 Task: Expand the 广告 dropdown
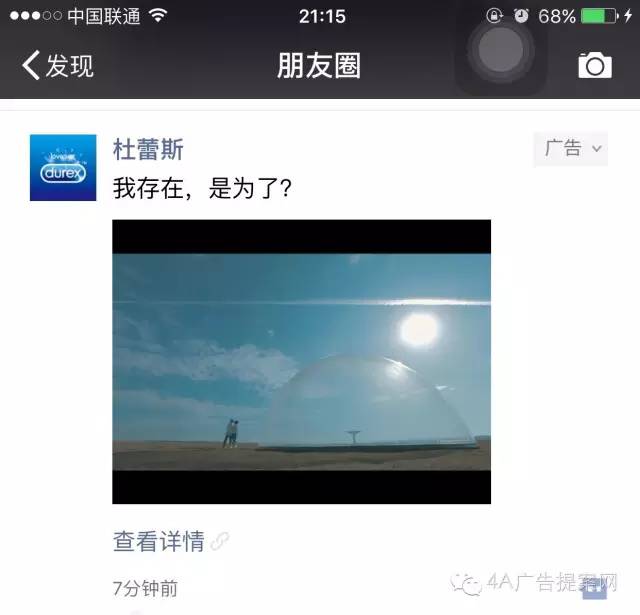(571, 149)
